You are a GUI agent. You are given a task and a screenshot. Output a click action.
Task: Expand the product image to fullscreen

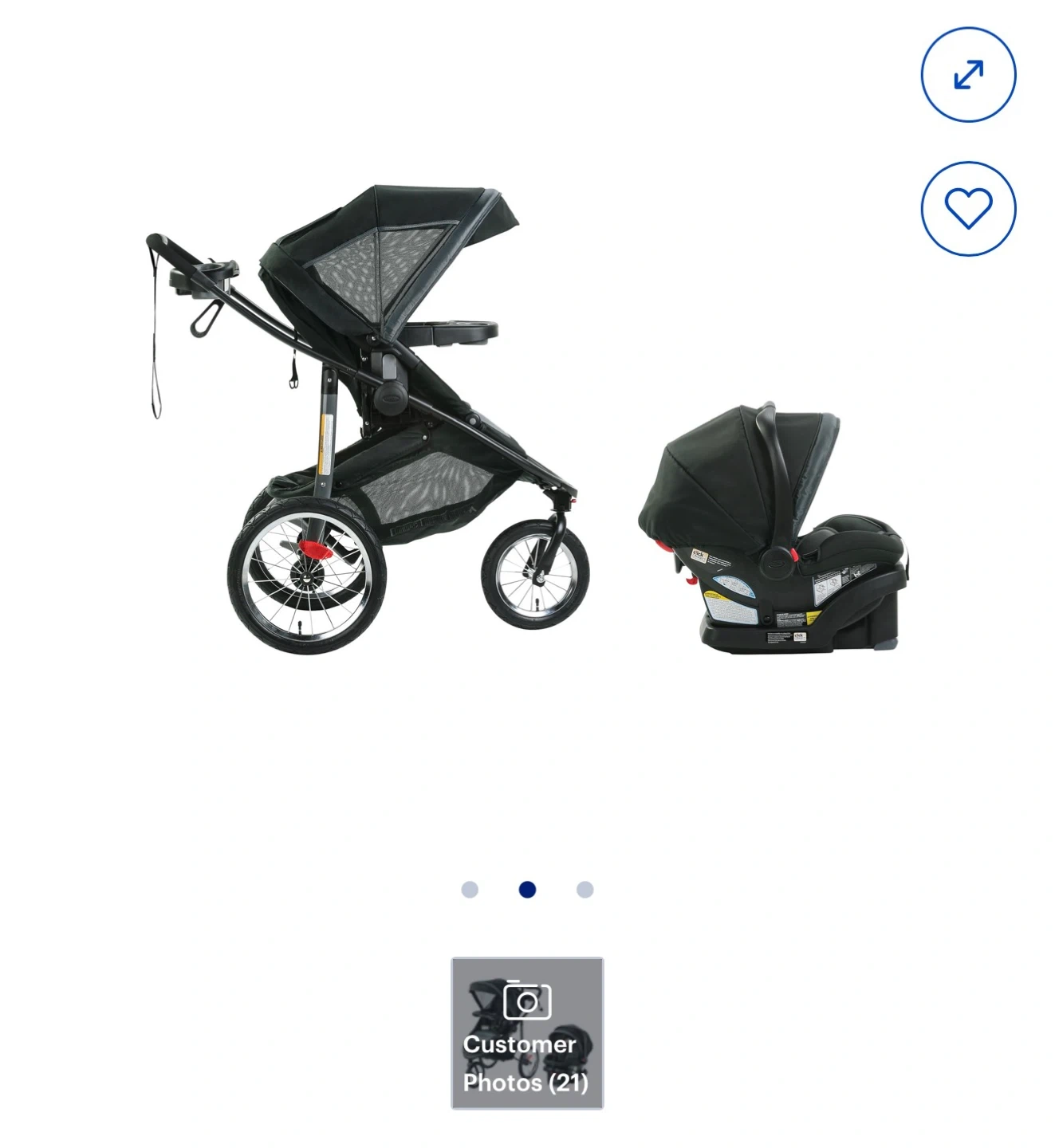pyautogui.click(x=968, y=75)
